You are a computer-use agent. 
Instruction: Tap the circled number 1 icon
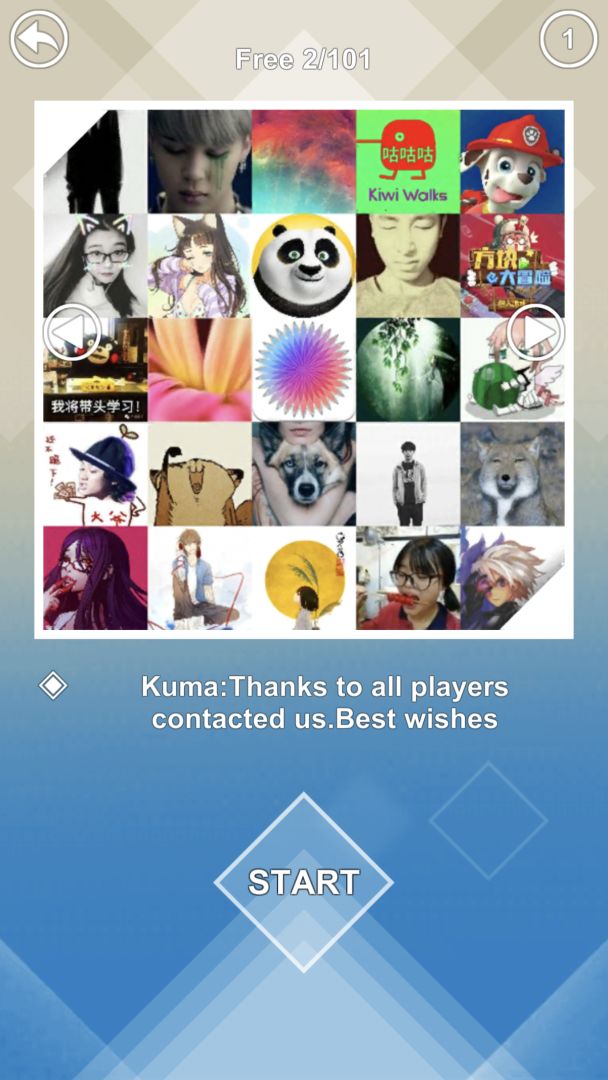(568, 40)
